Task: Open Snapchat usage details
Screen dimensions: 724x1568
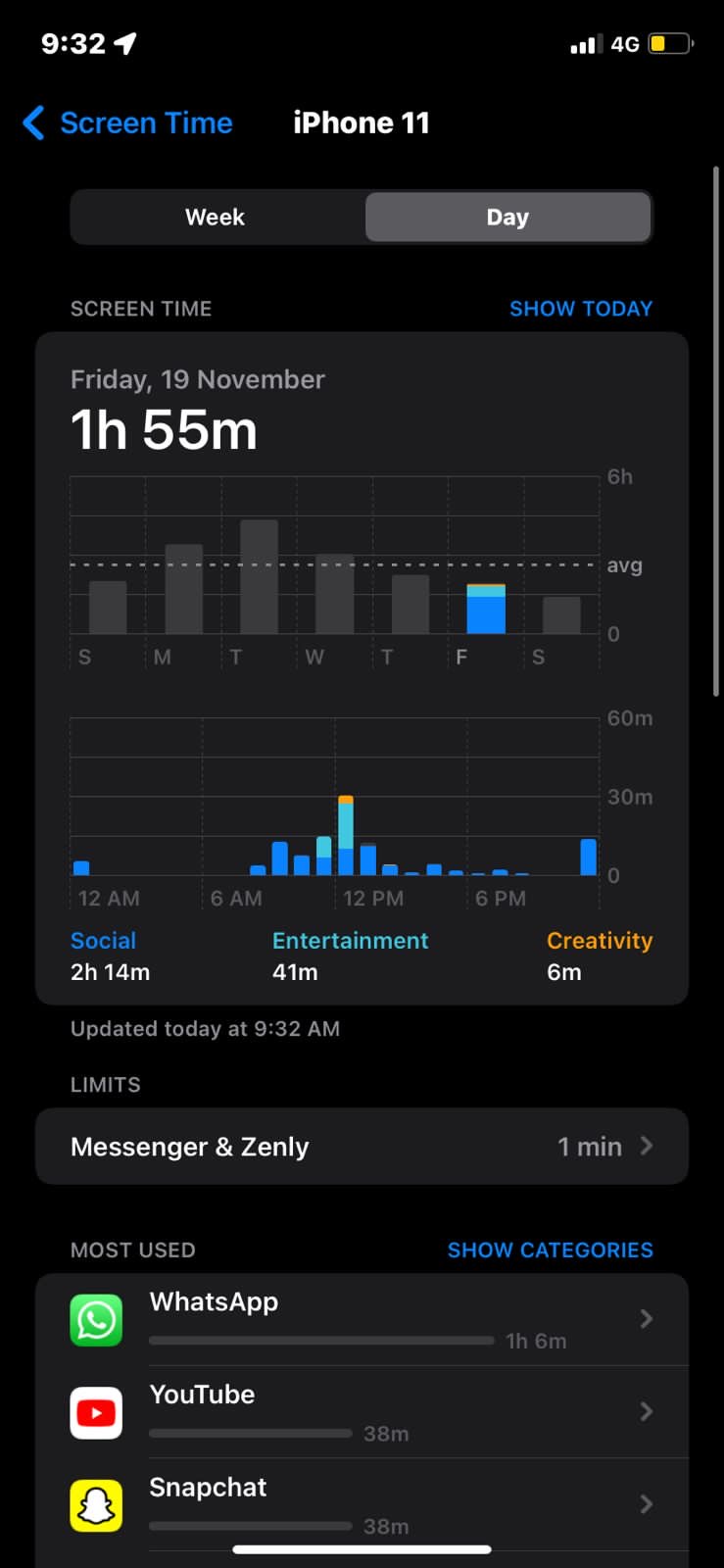Action: (x=362, y=1504)
